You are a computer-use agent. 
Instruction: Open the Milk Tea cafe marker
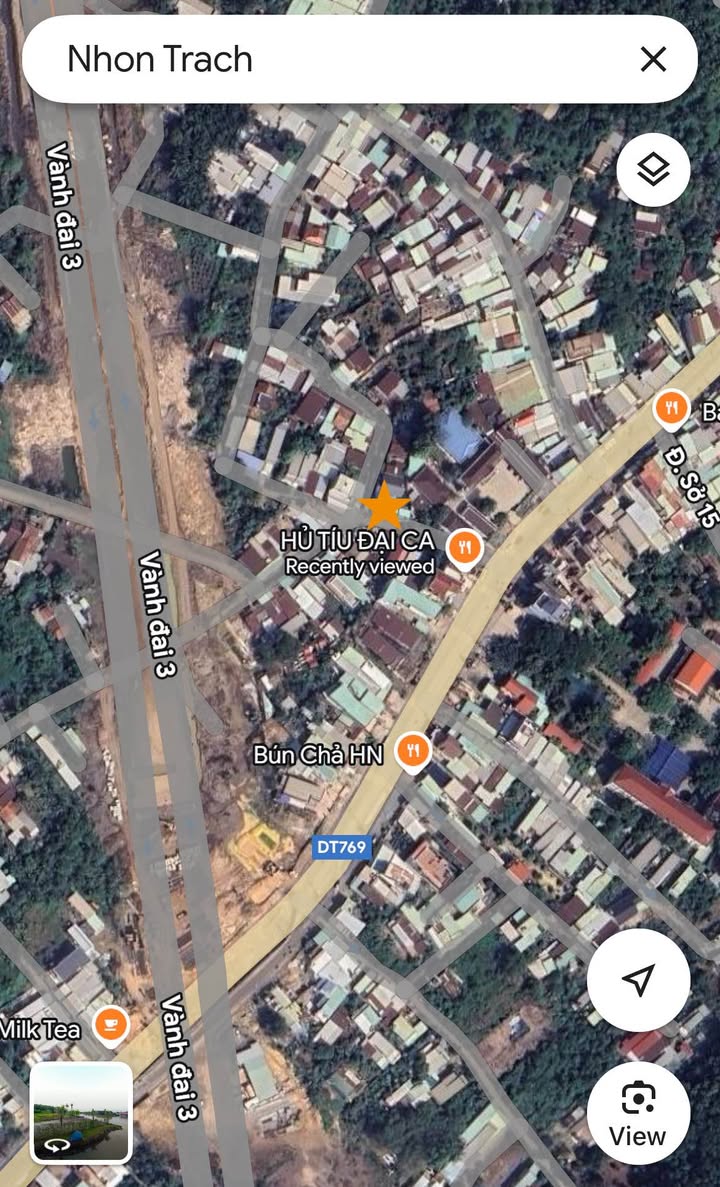tap(111, 1027)
